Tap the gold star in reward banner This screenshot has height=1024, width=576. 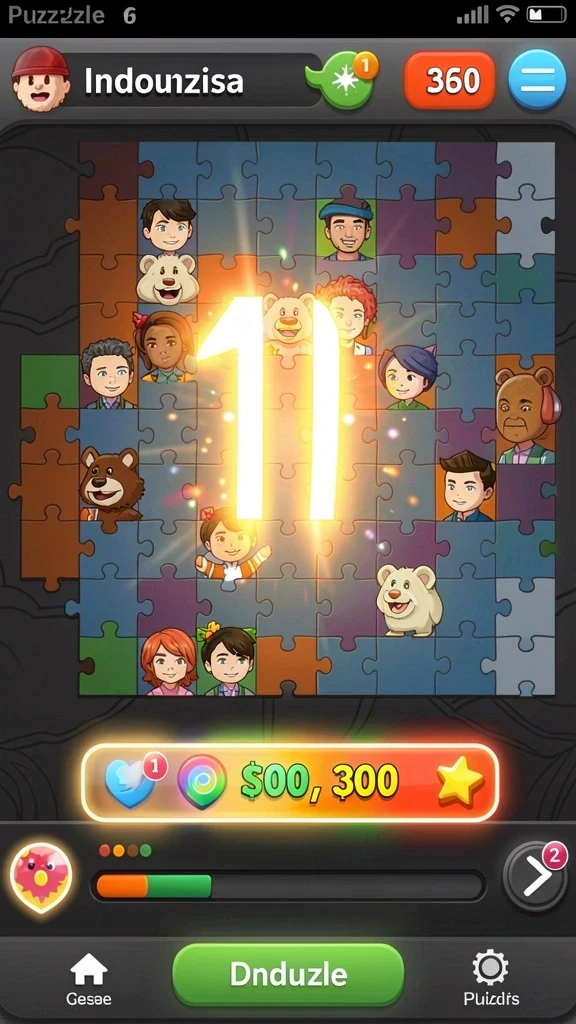point(460,781)
